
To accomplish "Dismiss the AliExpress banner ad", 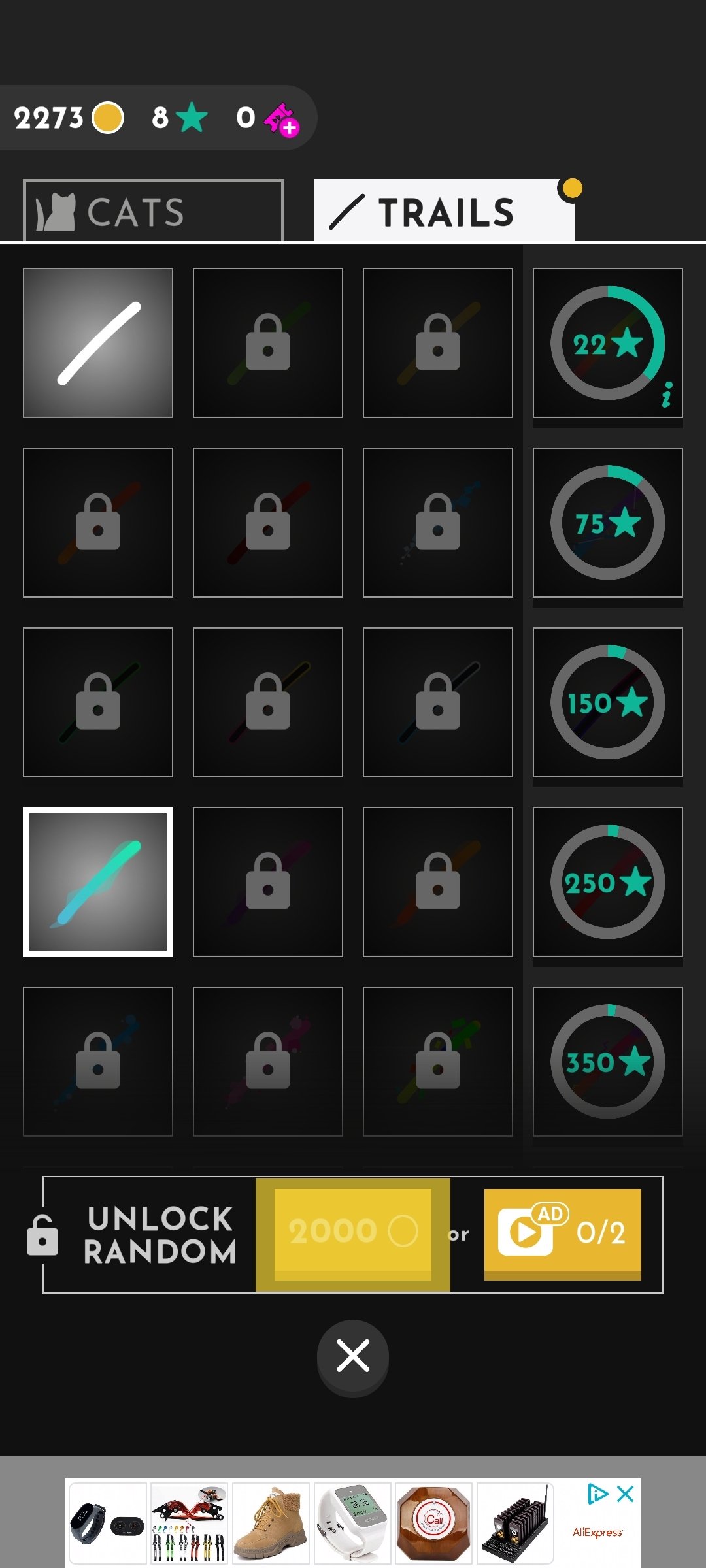I will [x=626, y=1494].
